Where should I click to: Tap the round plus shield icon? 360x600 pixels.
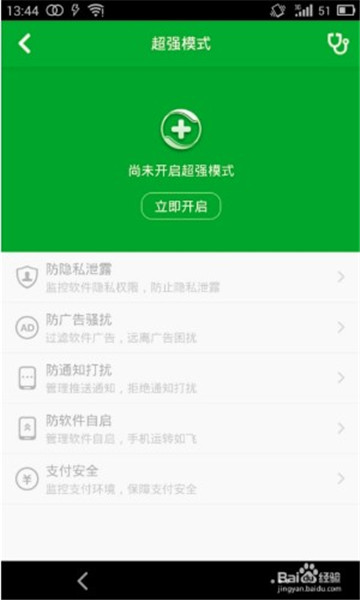[x=181, y=129]
